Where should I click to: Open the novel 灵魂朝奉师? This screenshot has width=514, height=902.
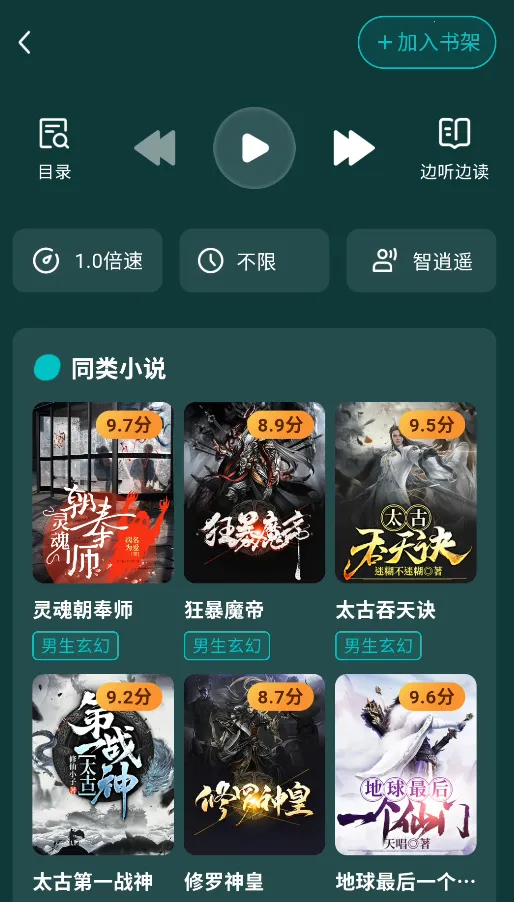point(103,492)
